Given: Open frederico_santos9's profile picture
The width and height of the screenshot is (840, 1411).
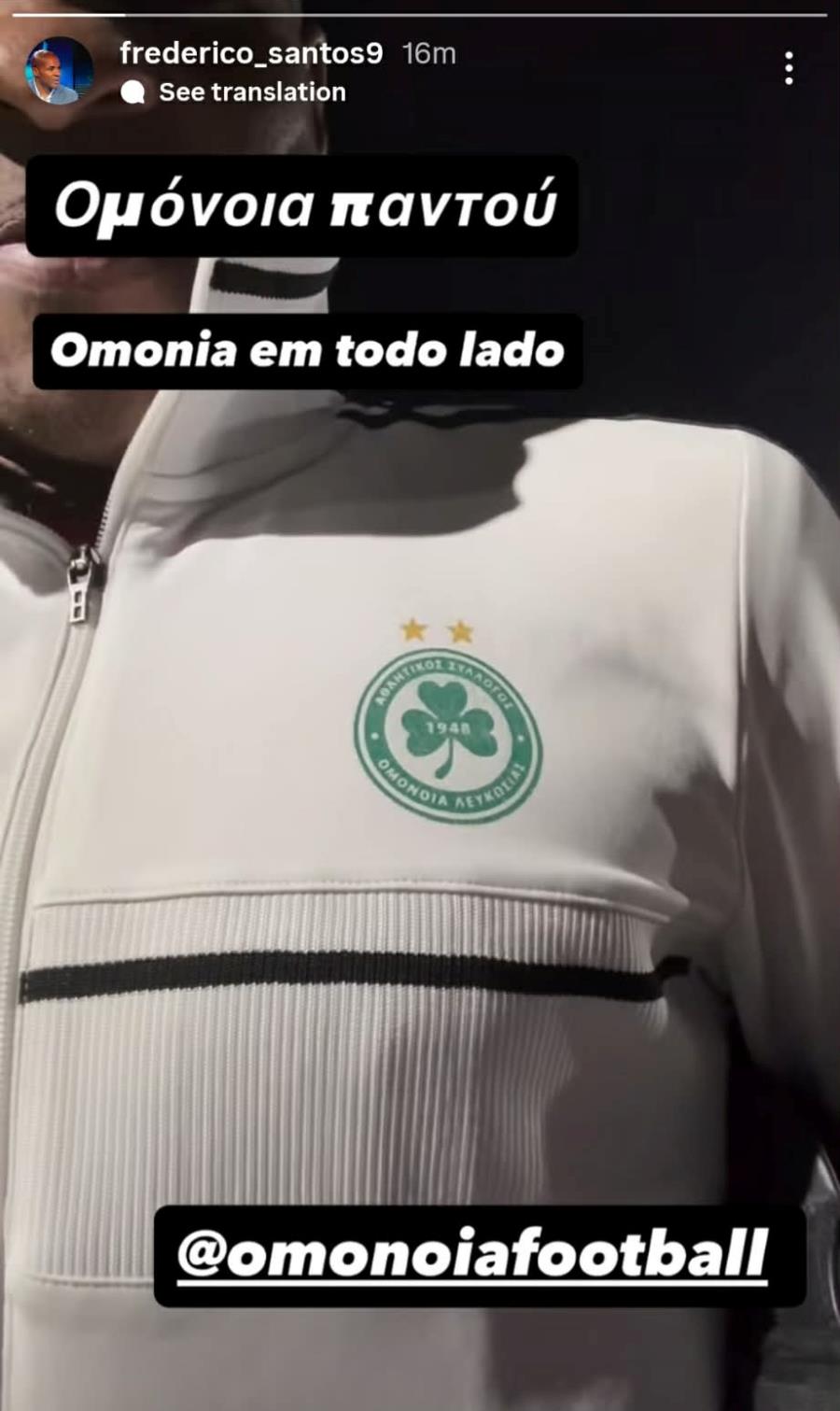Looking at the screenshot, I should (58, 71).
